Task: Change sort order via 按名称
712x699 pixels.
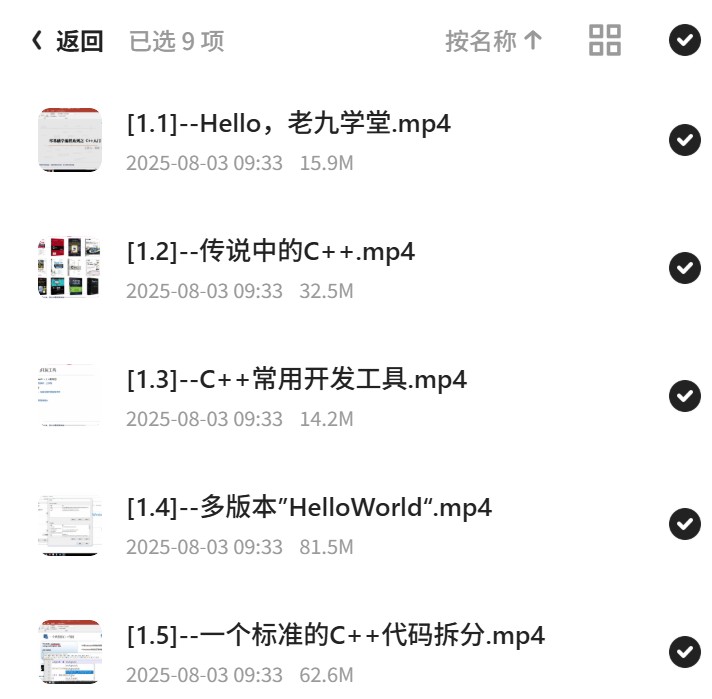Action: click(494, 41)
